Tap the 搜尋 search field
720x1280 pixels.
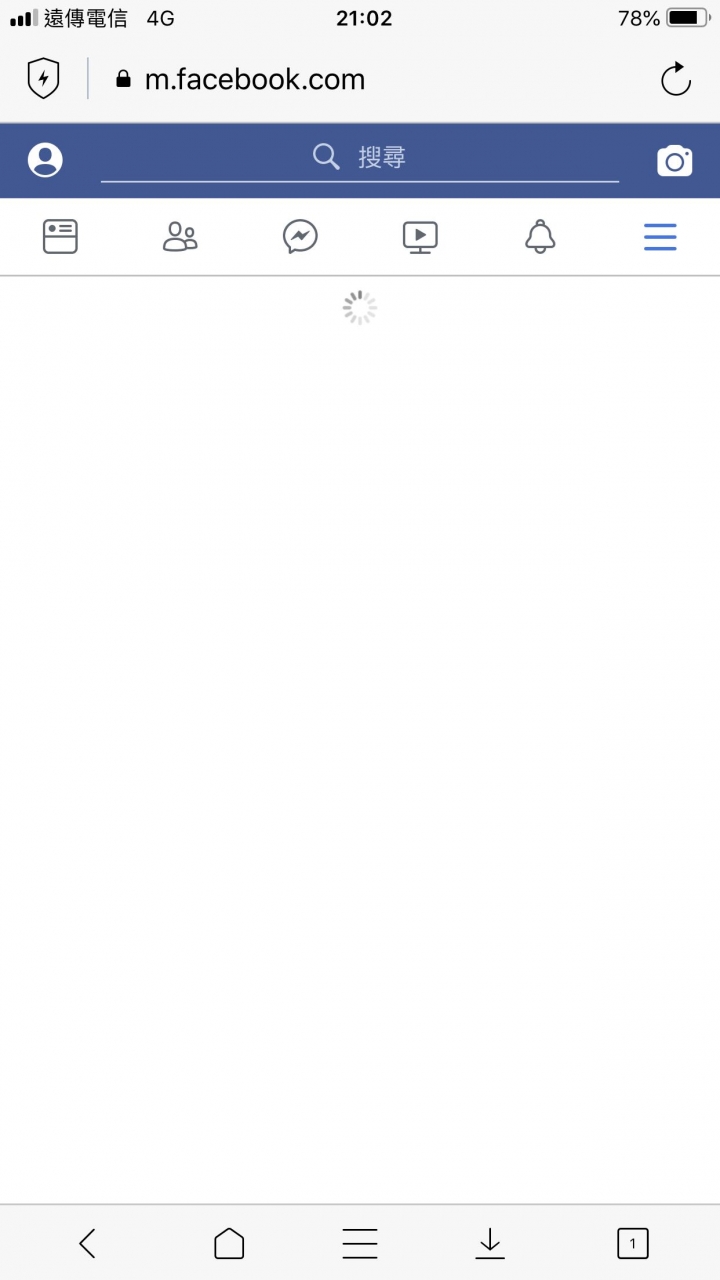click(x=360, y=158)
